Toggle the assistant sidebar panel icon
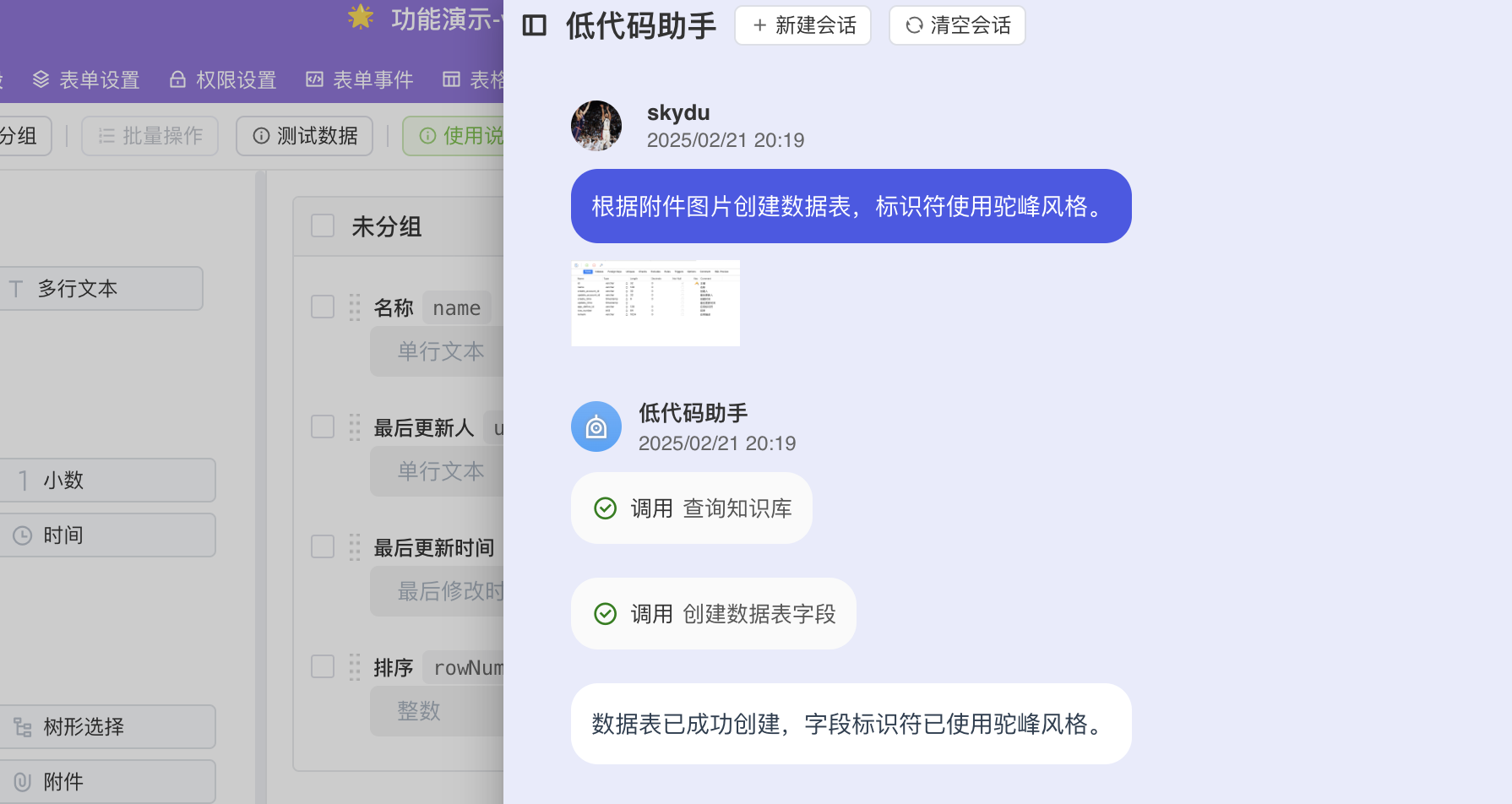 pyautogui.click(x=535, y=25)
